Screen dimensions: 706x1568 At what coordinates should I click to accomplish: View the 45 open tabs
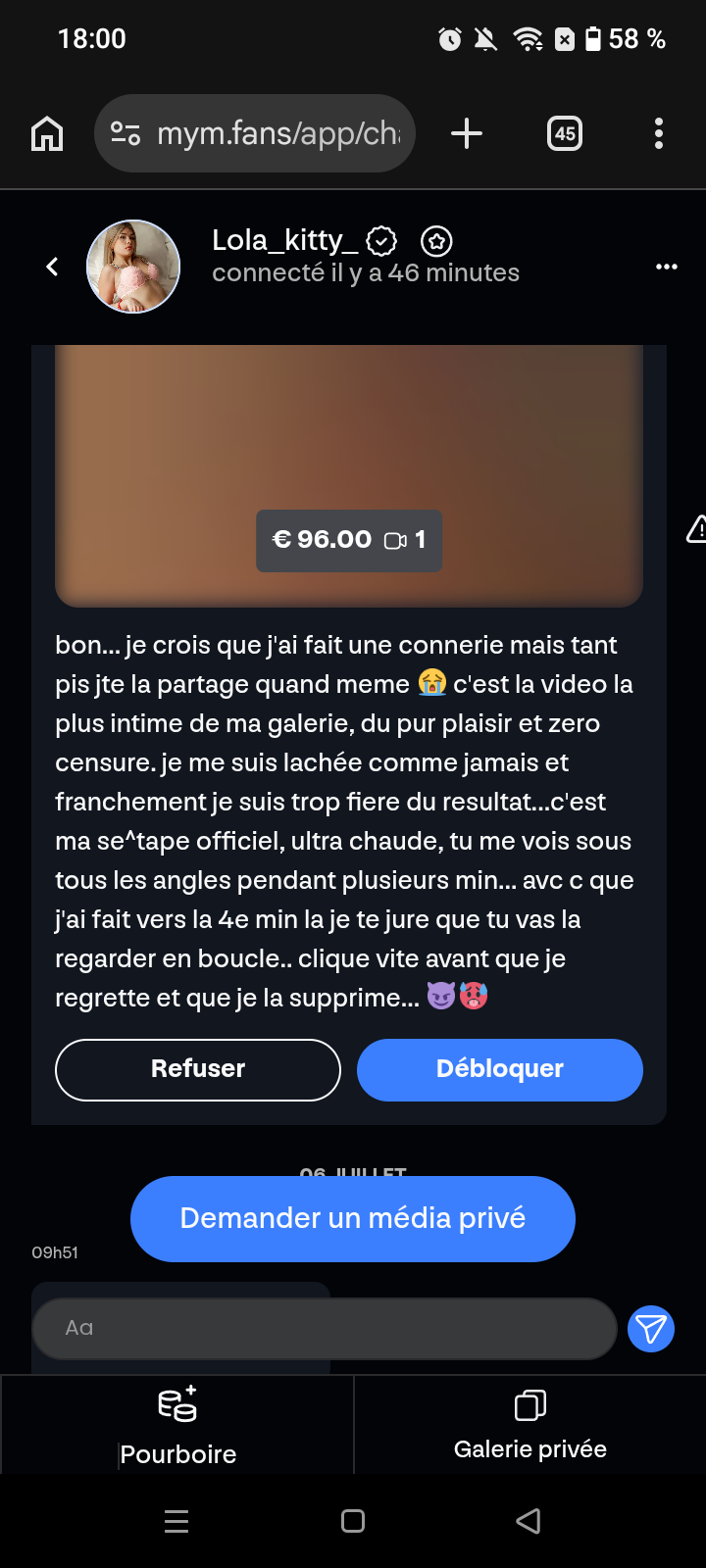[x=565, y=133]
